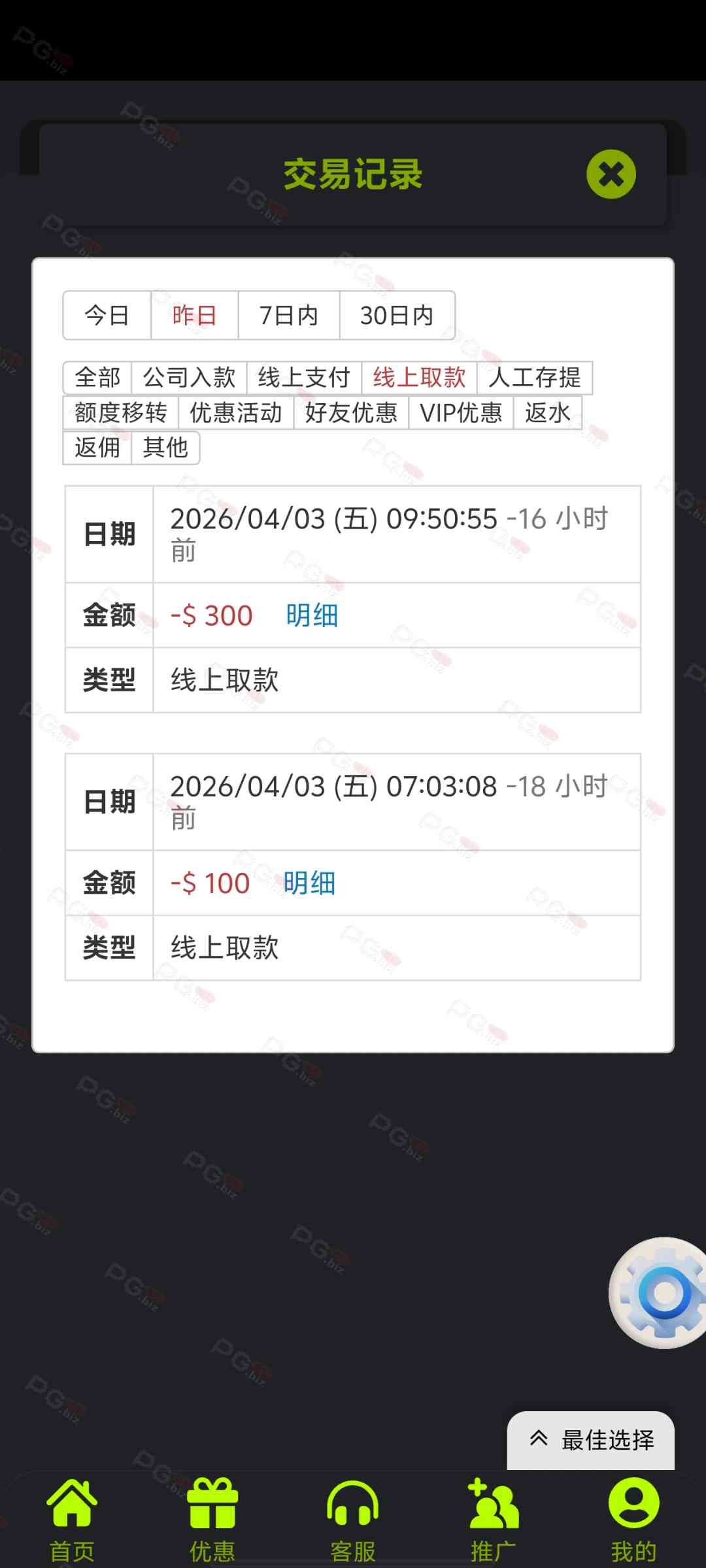Filter records by 返水

tap(547, 413)
